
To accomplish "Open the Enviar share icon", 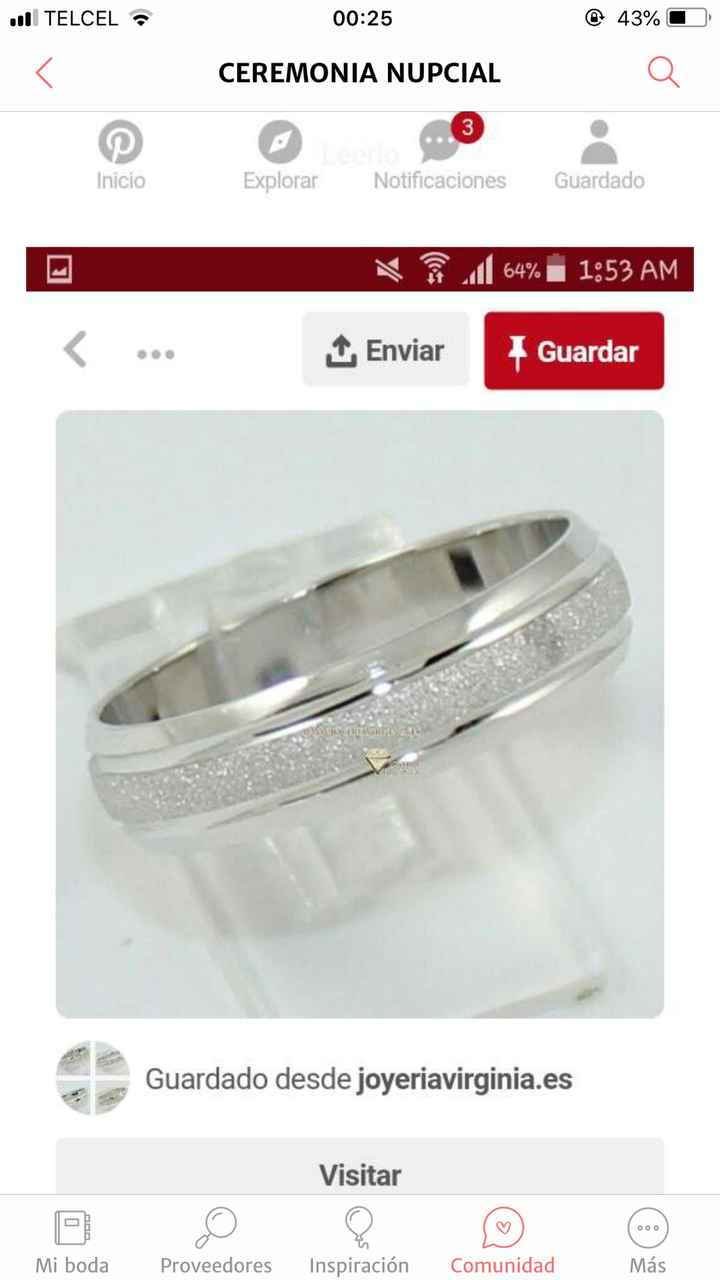I will pos(342,349).
